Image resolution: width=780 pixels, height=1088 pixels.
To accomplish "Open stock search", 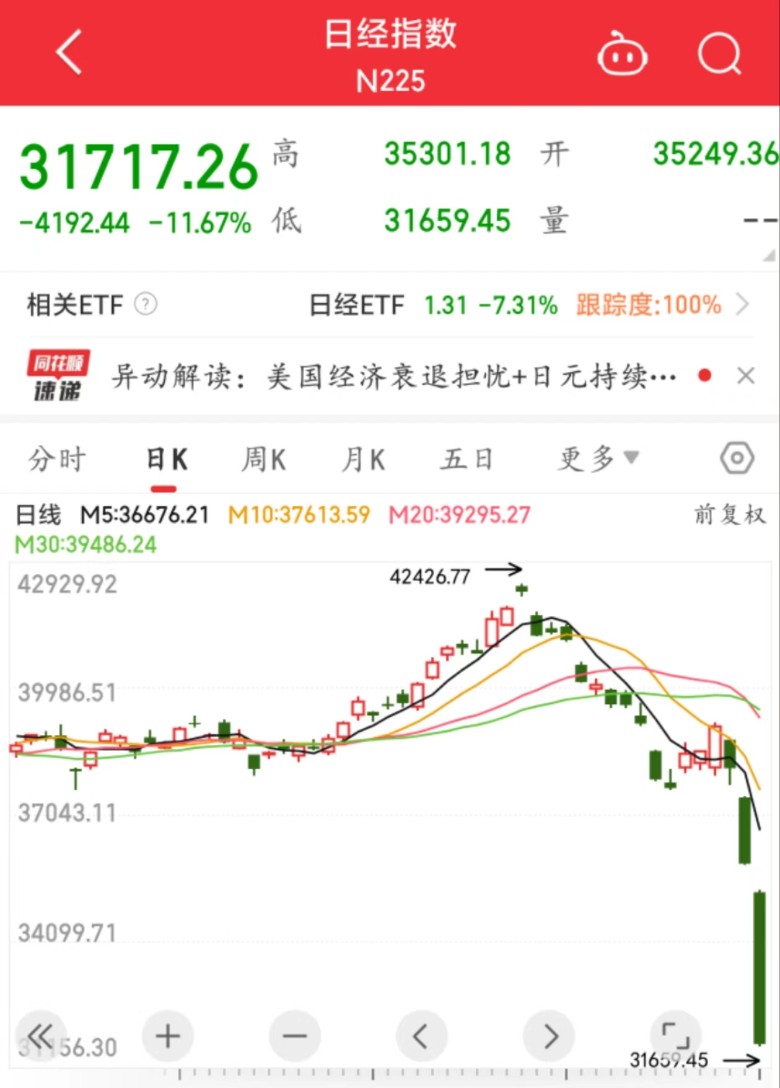I will 719,53.
